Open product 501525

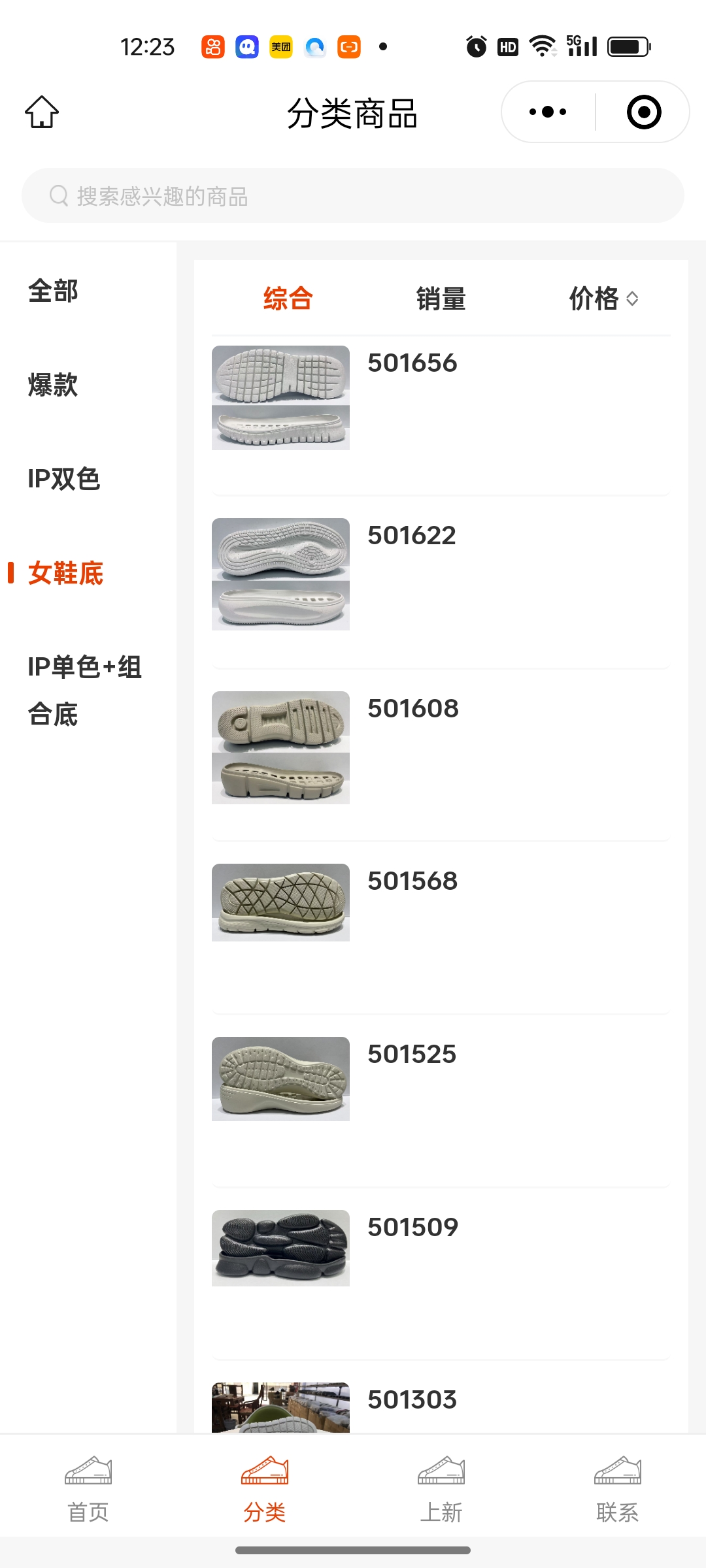point(412,1054)
